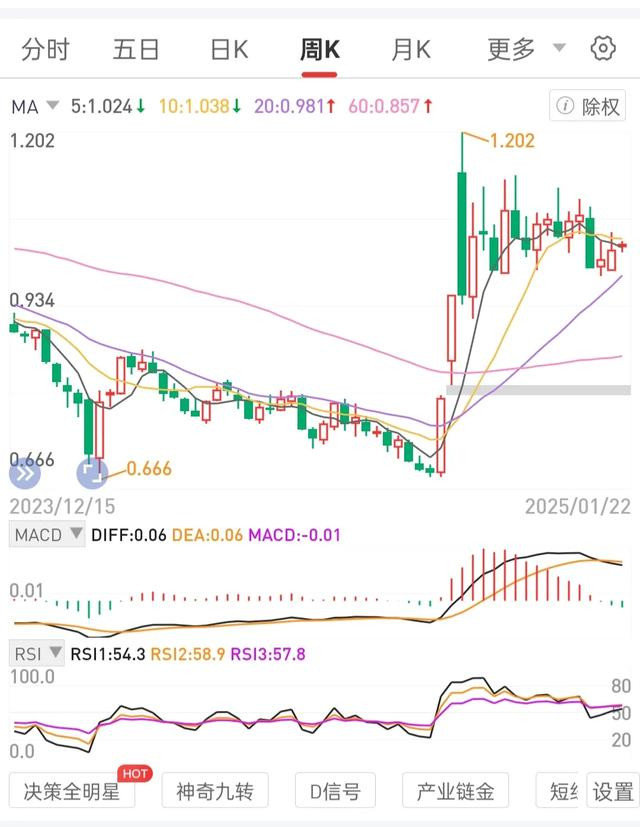Switch to the 月K monthly chart
The height and width of the screenshot is (827, 640).
click(x=410, y=49)
